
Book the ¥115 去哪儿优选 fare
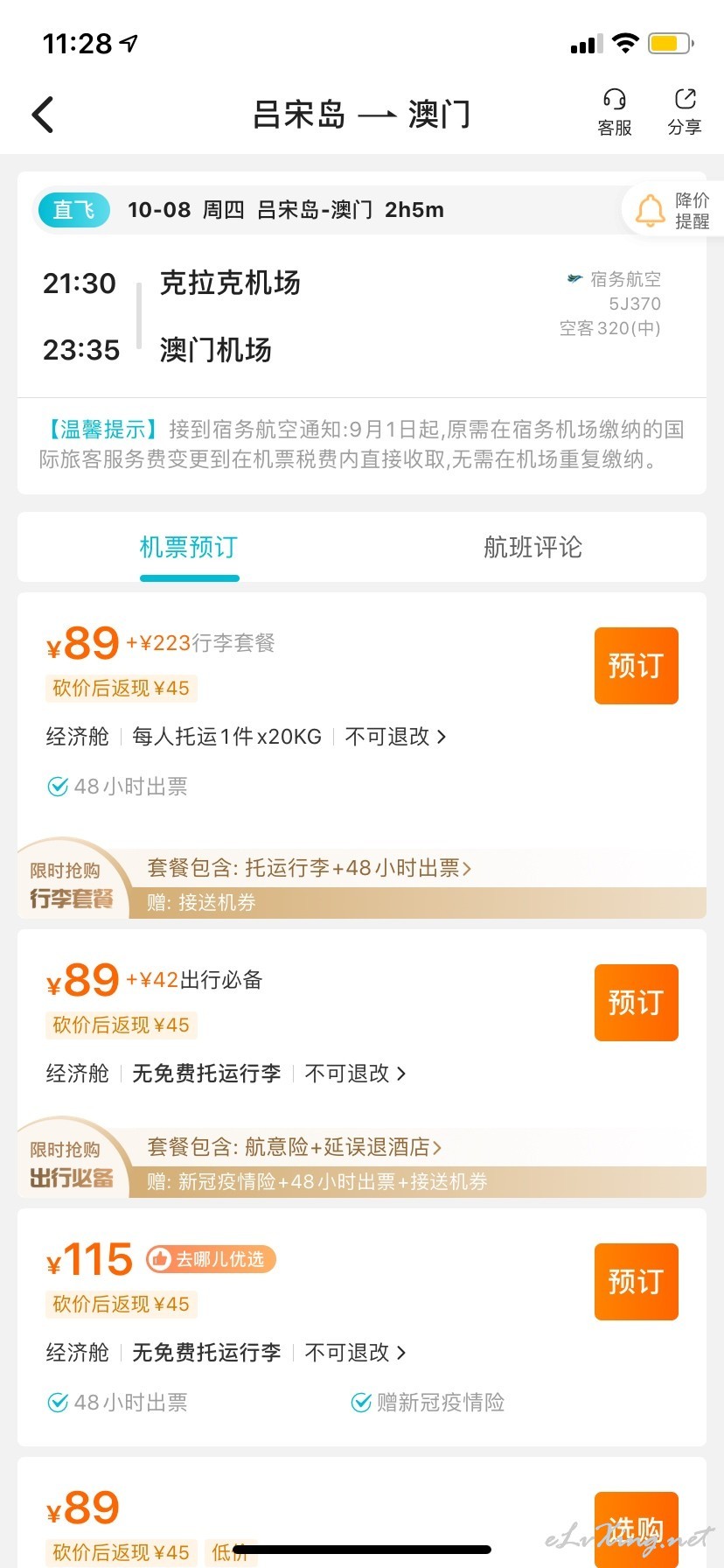tap(637, 1282)
